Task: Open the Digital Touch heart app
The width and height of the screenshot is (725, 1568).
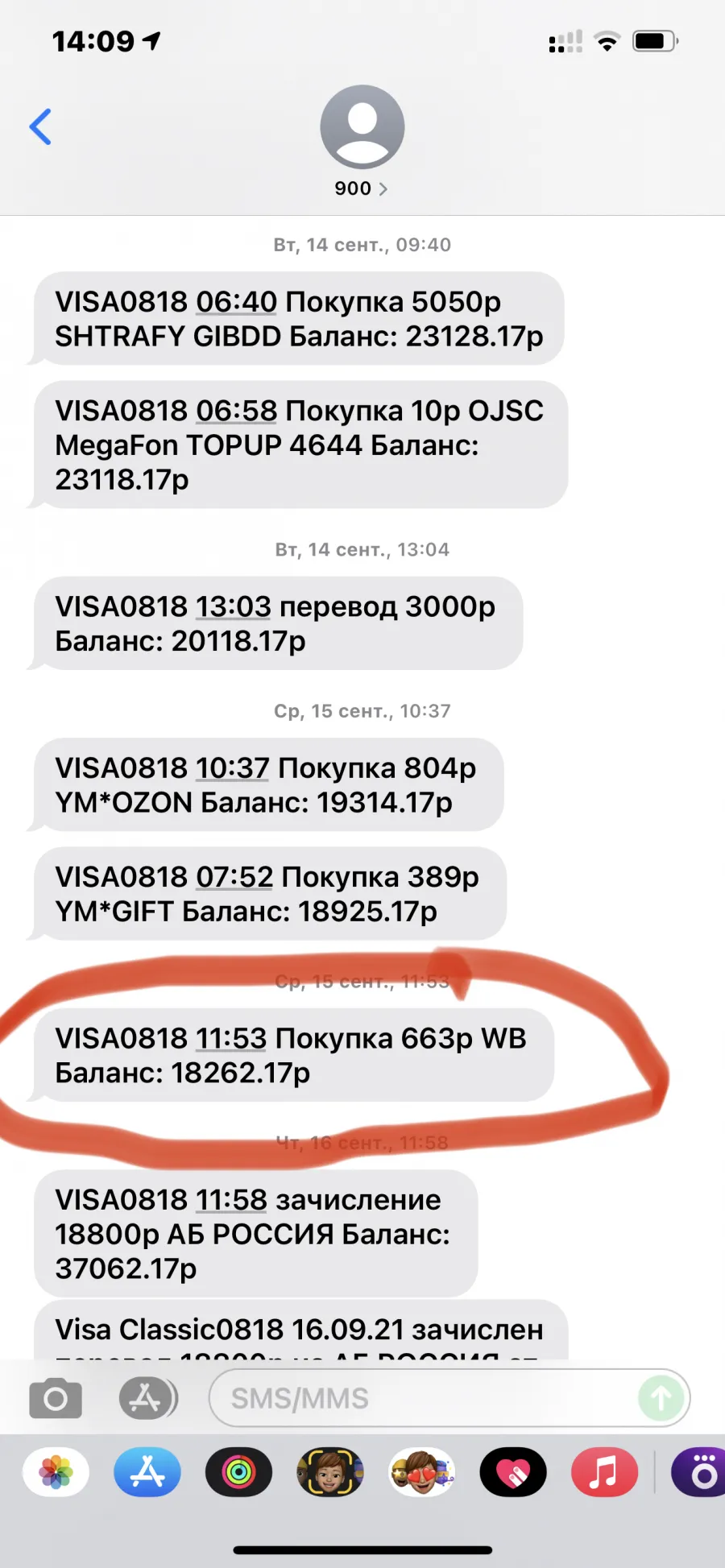Action: tap(513, 1473)
